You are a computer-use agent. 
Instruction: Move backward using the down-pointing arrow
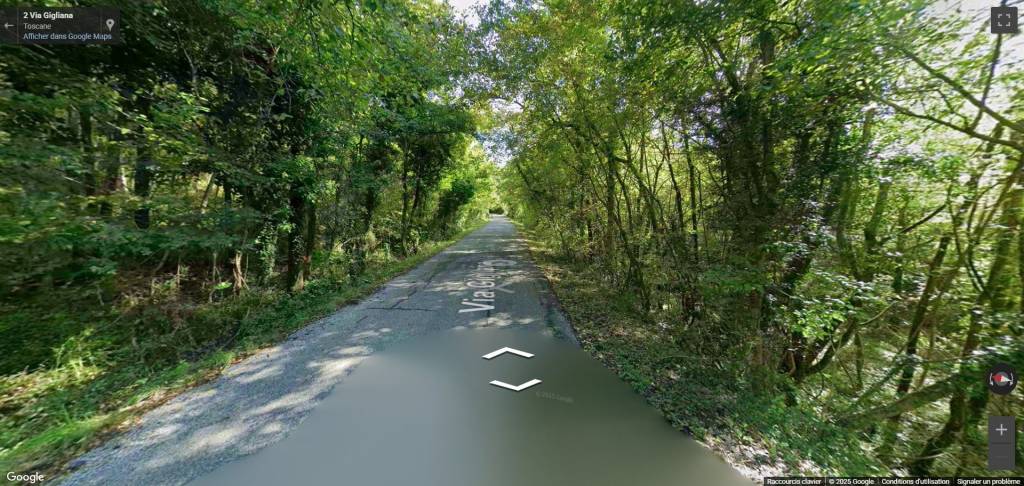515,385
